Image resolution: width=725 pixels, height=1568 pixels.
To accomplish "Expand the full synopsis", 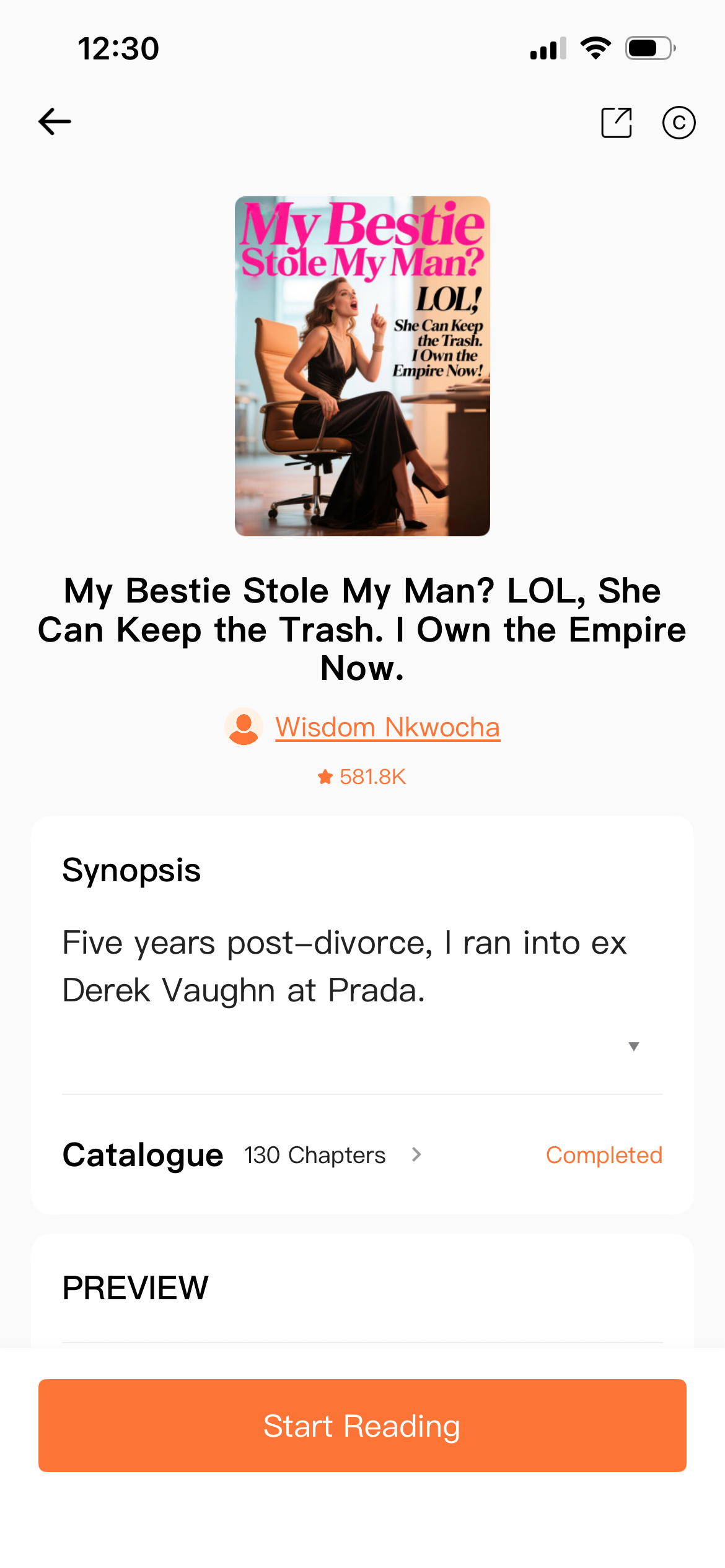I will pyautogui.click(x=633, y=1046).
